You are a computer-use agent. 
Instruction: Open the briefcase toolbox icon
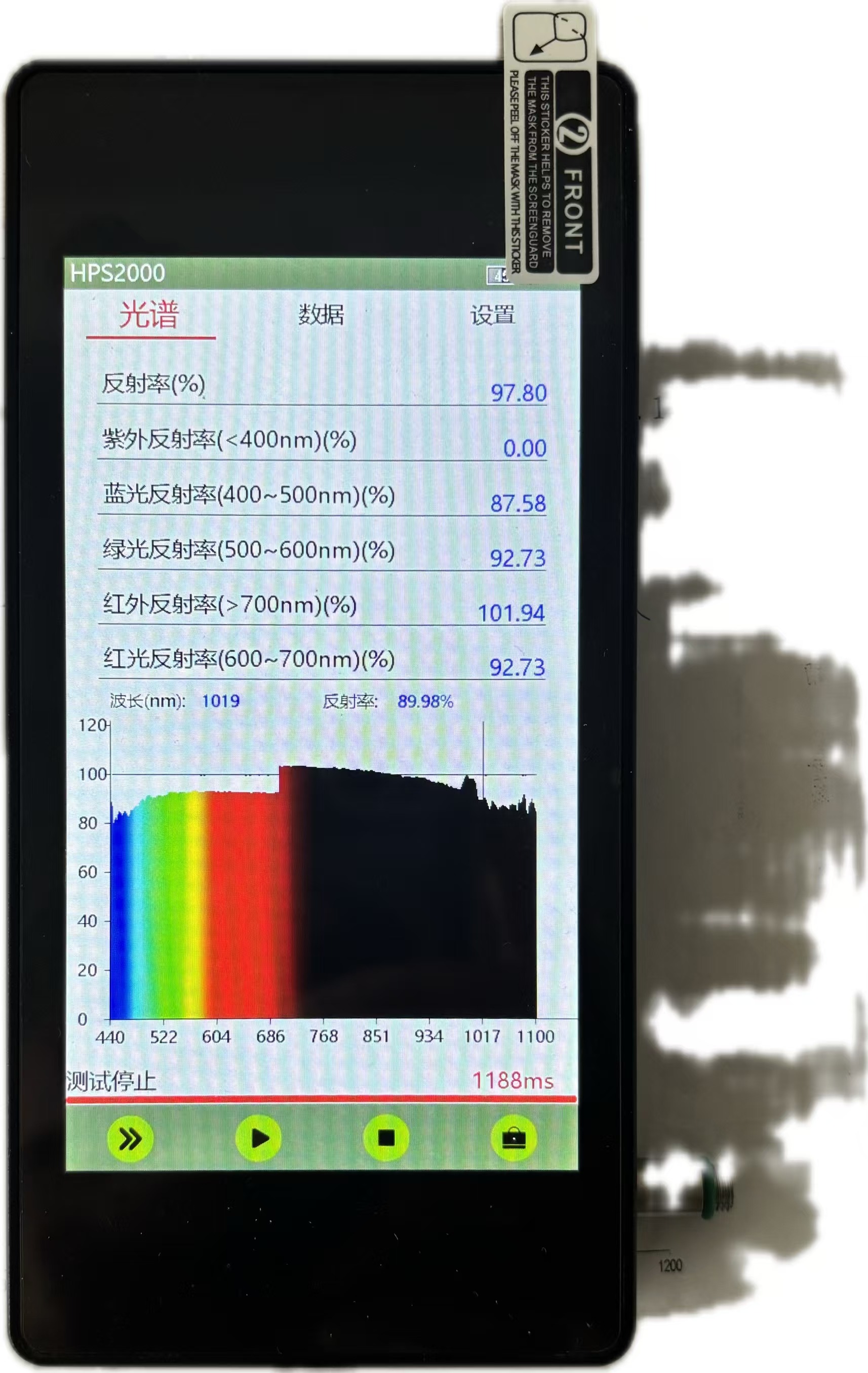514,1138
